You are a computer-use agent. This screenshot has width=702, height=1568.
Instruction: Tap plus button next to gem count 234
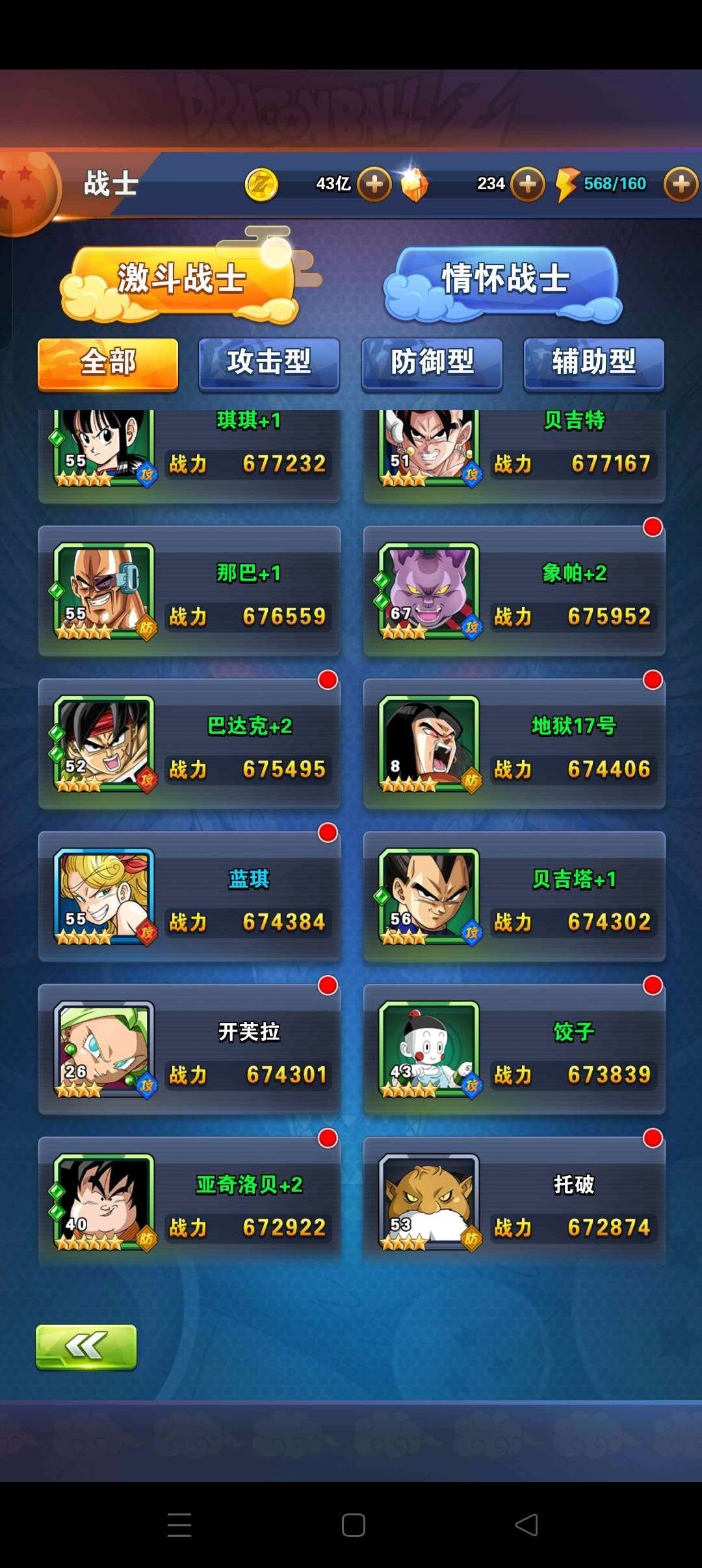(528, 184)
